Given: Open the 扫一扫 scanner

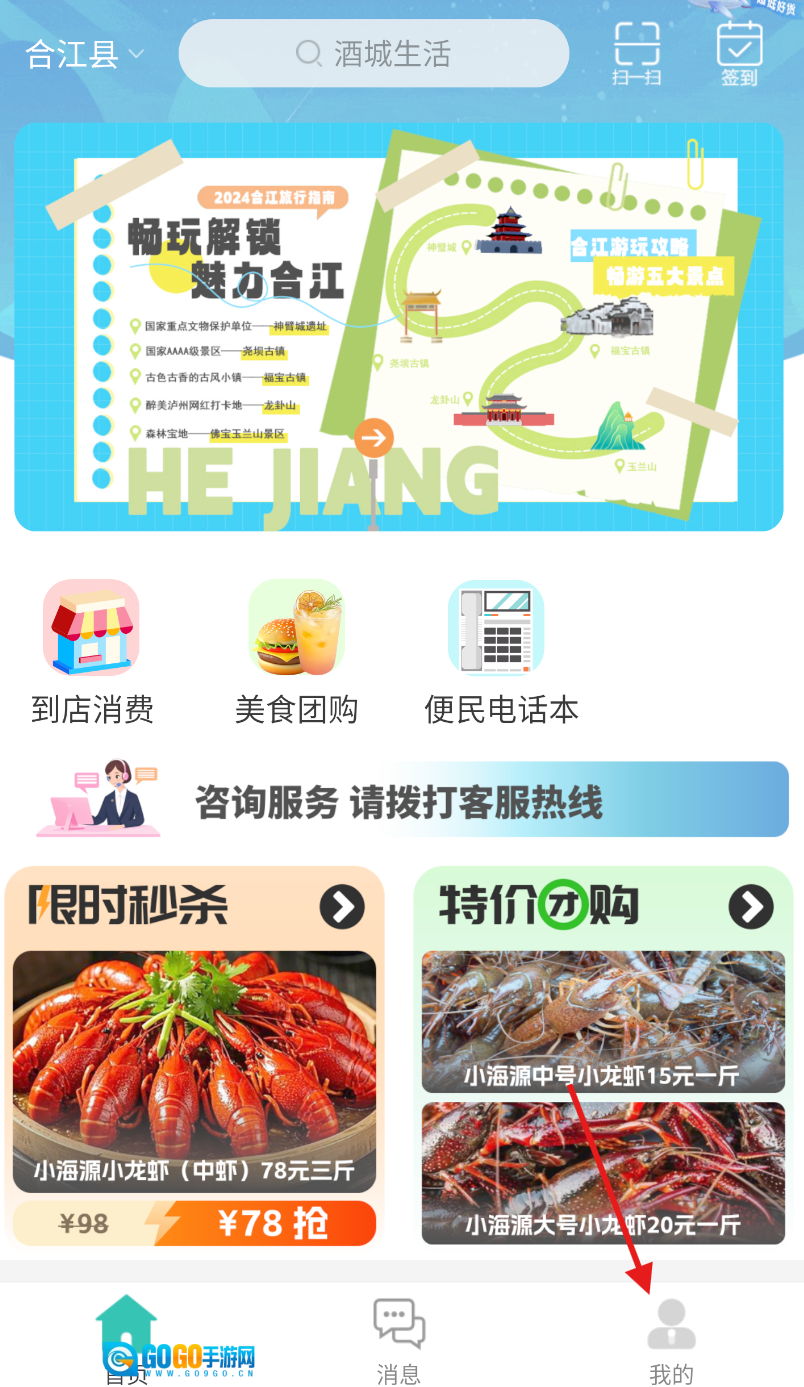Looking at the screenshot, I should coord(637,54).
